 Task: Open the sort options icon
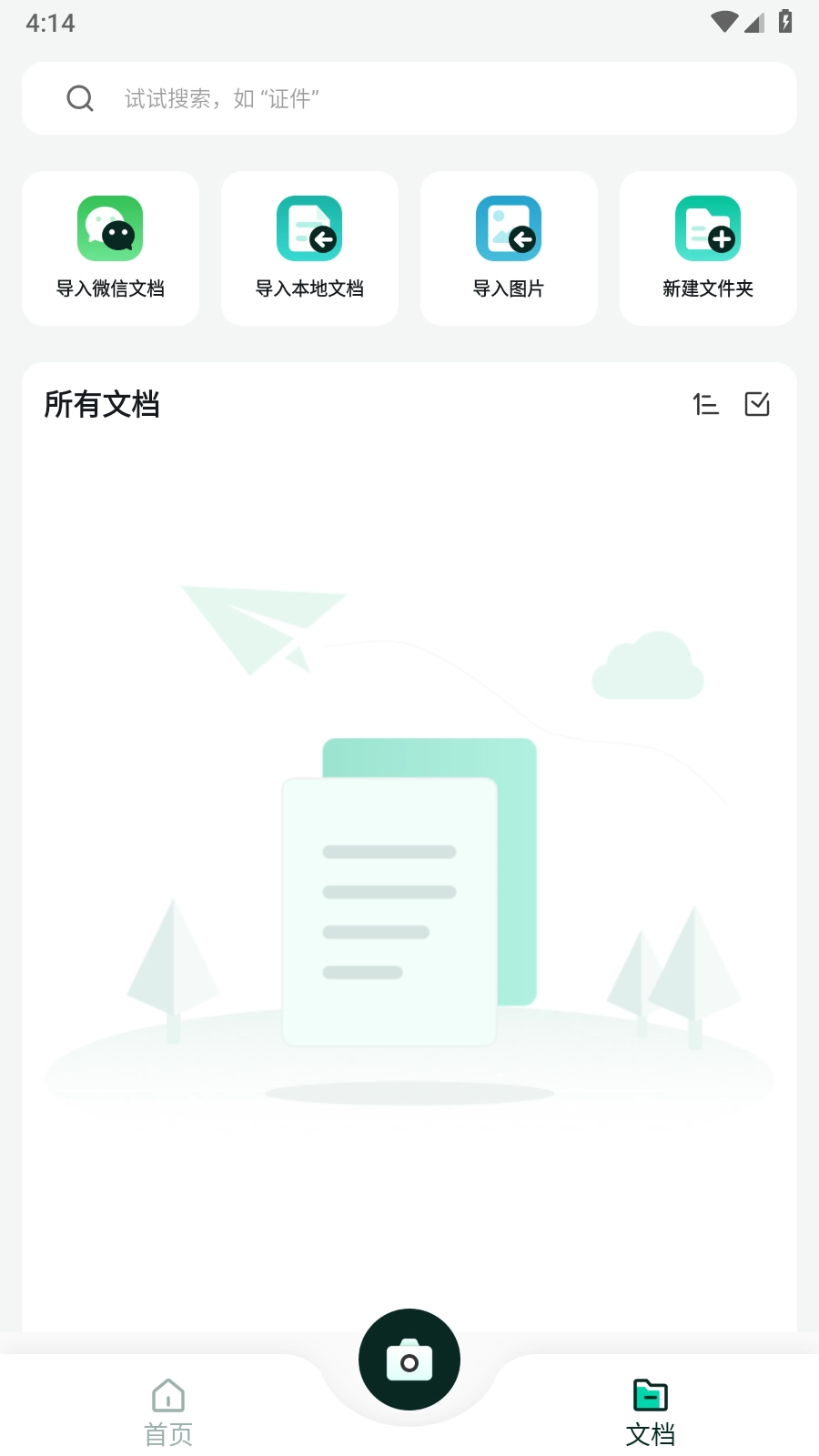pyautogui.click(x=705, y=404)
